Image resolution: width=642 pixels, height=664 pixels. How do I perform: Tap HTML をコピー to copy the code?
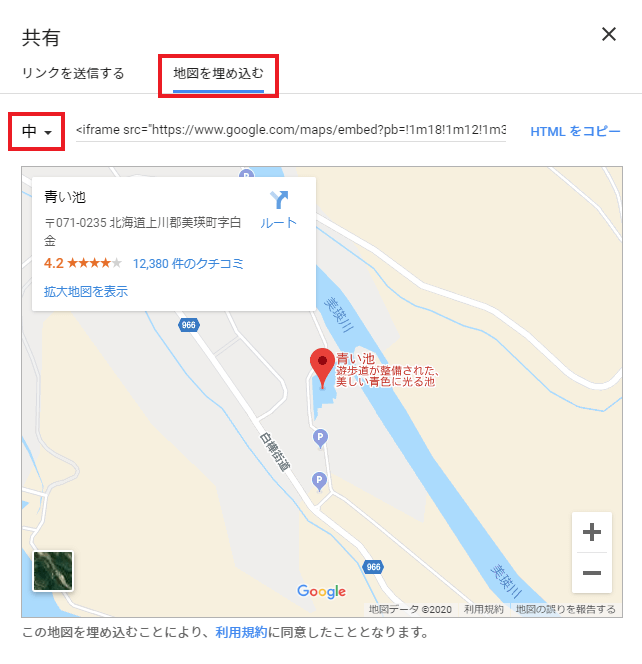pyautogui.click(x=575, y=131)
